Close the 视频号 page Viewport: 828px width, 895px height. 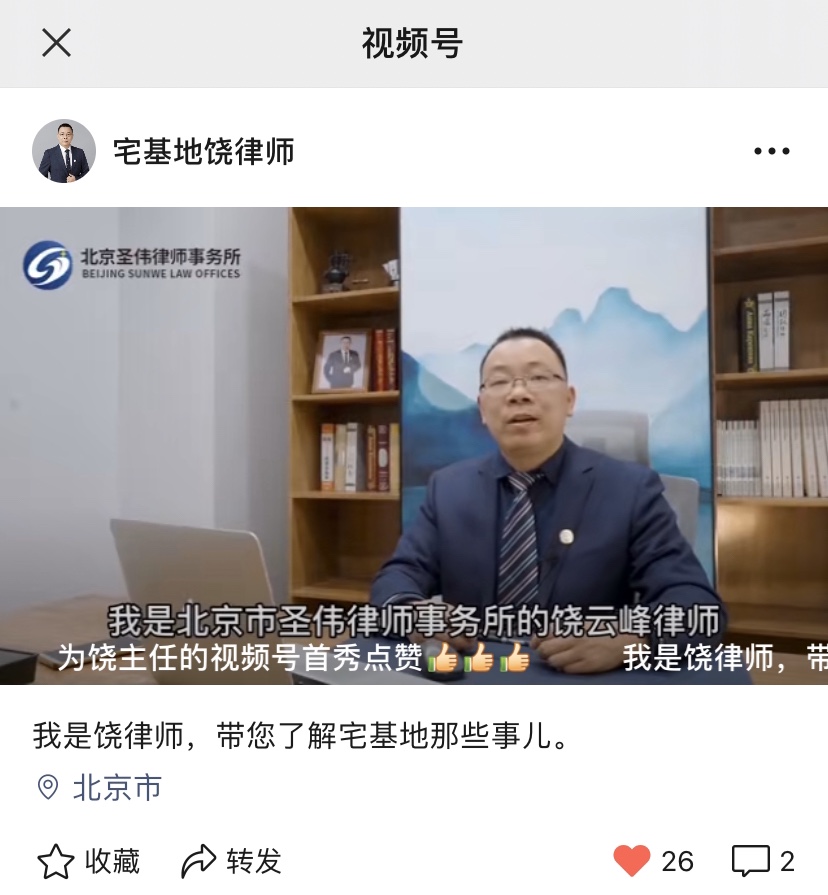click(x=56, y=43)
